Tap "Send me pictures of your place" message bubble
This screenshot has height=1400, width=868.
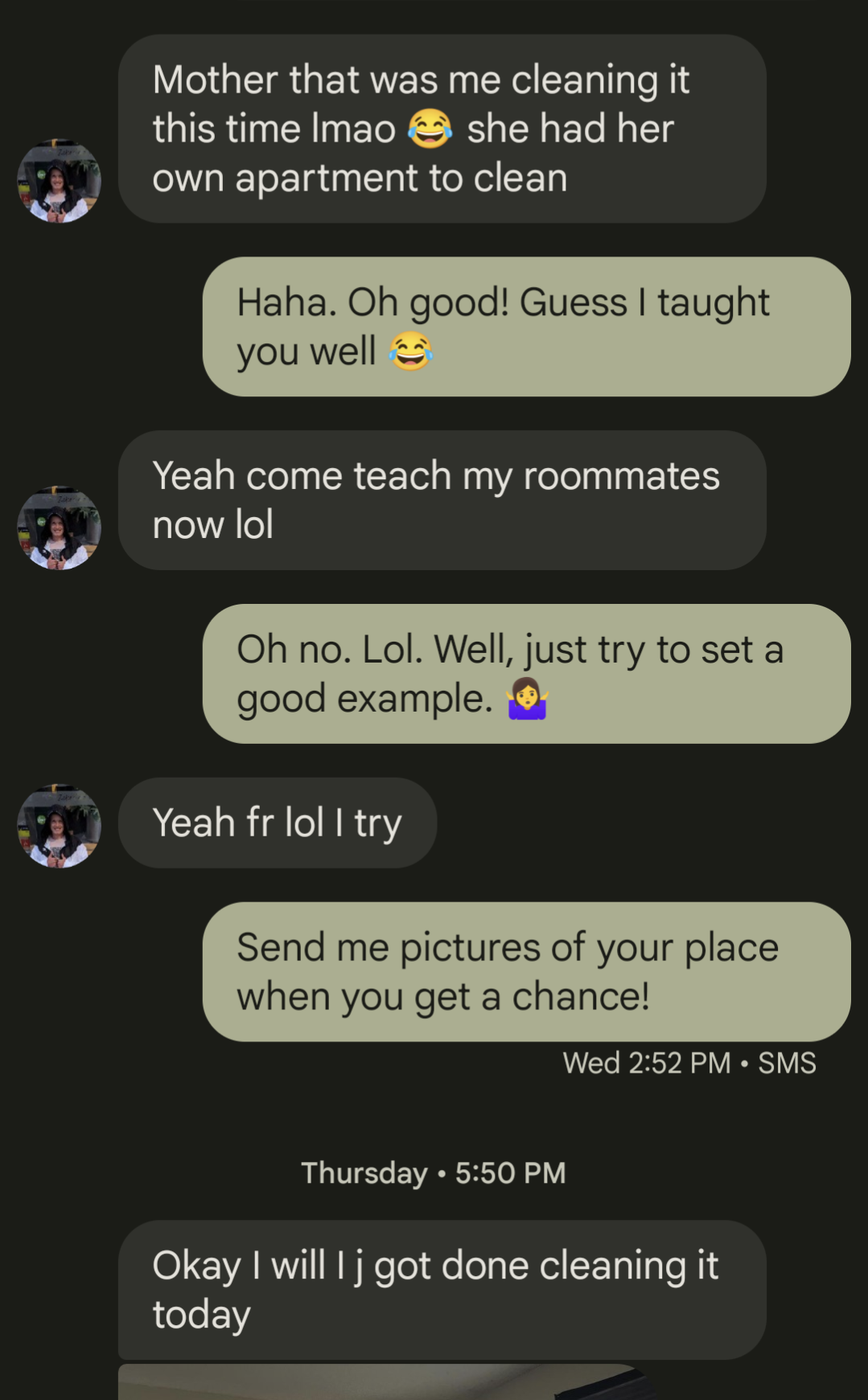pyautogui.click(x=526, y=971)
